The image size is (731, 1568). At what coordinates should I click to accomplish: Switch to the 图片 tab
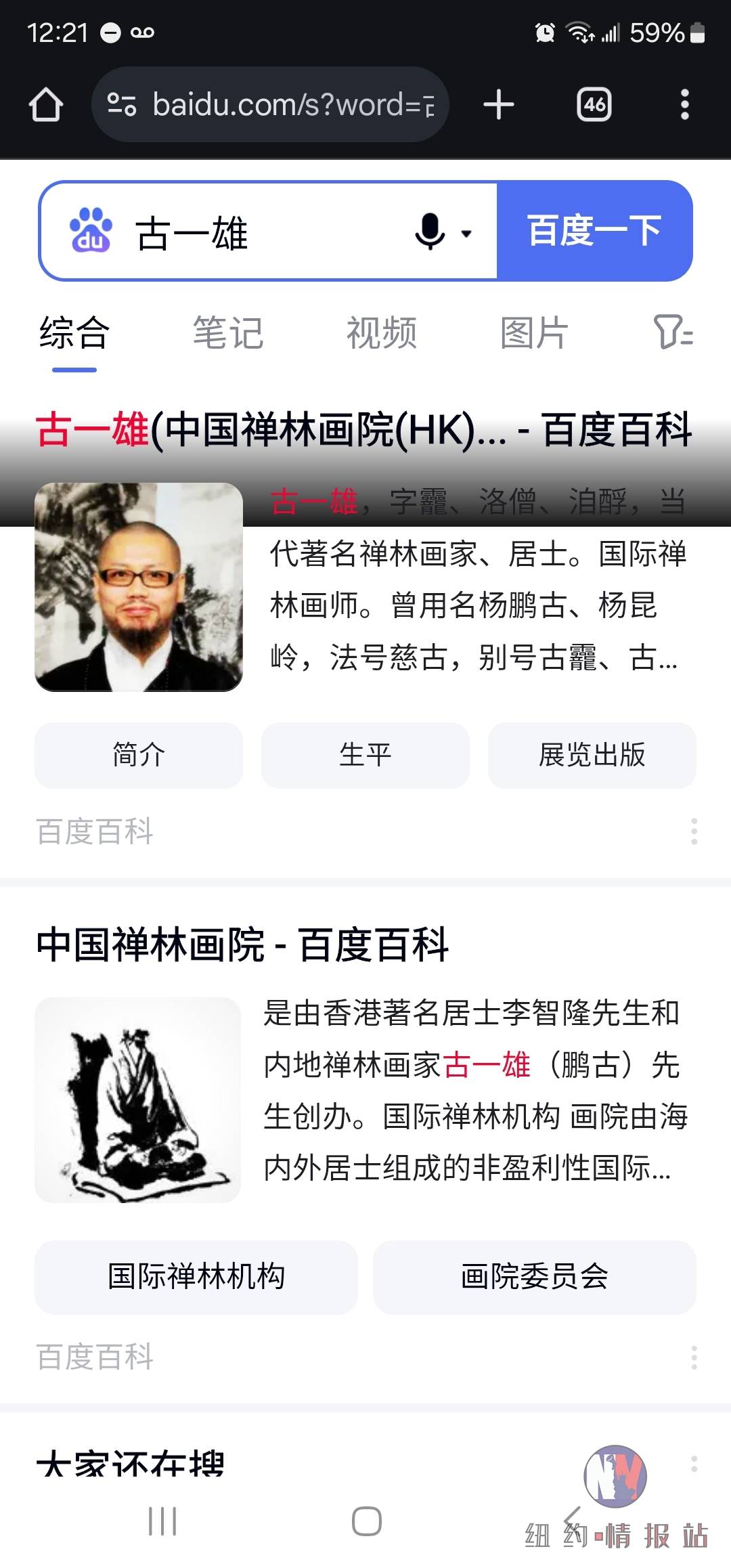click(x=534, y=333)
